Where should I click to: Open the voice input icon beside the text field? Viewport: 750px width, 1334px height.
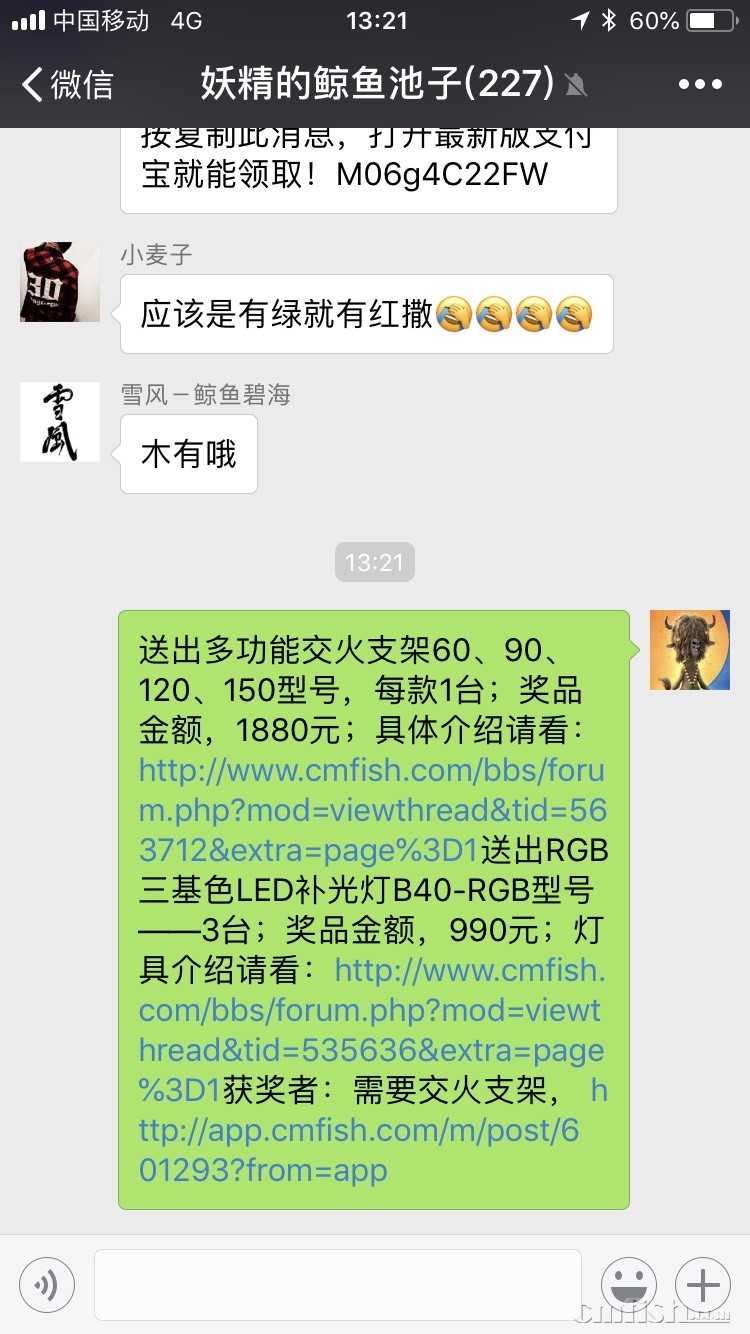(46, 1285)
